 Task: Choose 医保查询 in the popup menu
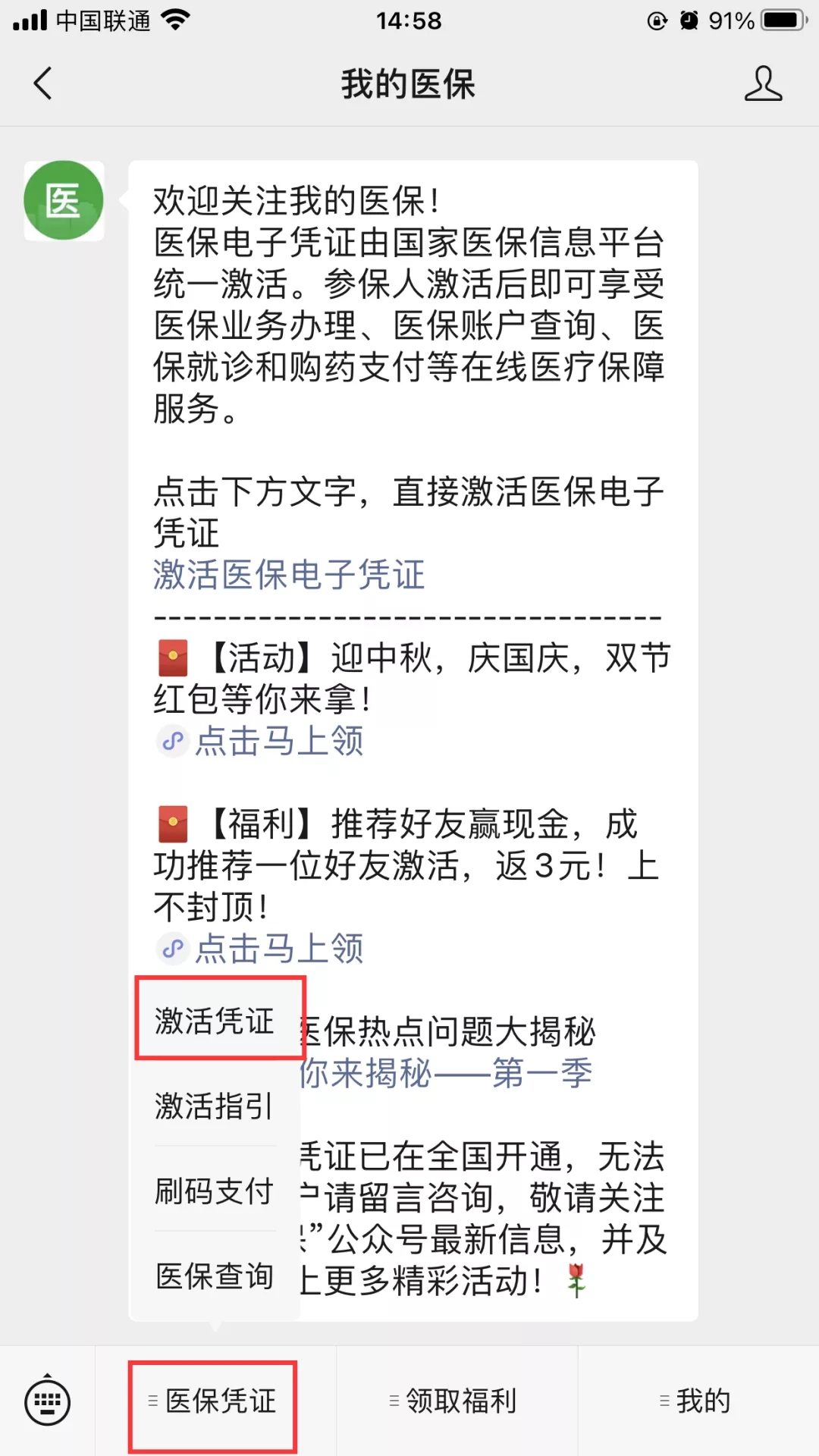tap(215, 1276)
